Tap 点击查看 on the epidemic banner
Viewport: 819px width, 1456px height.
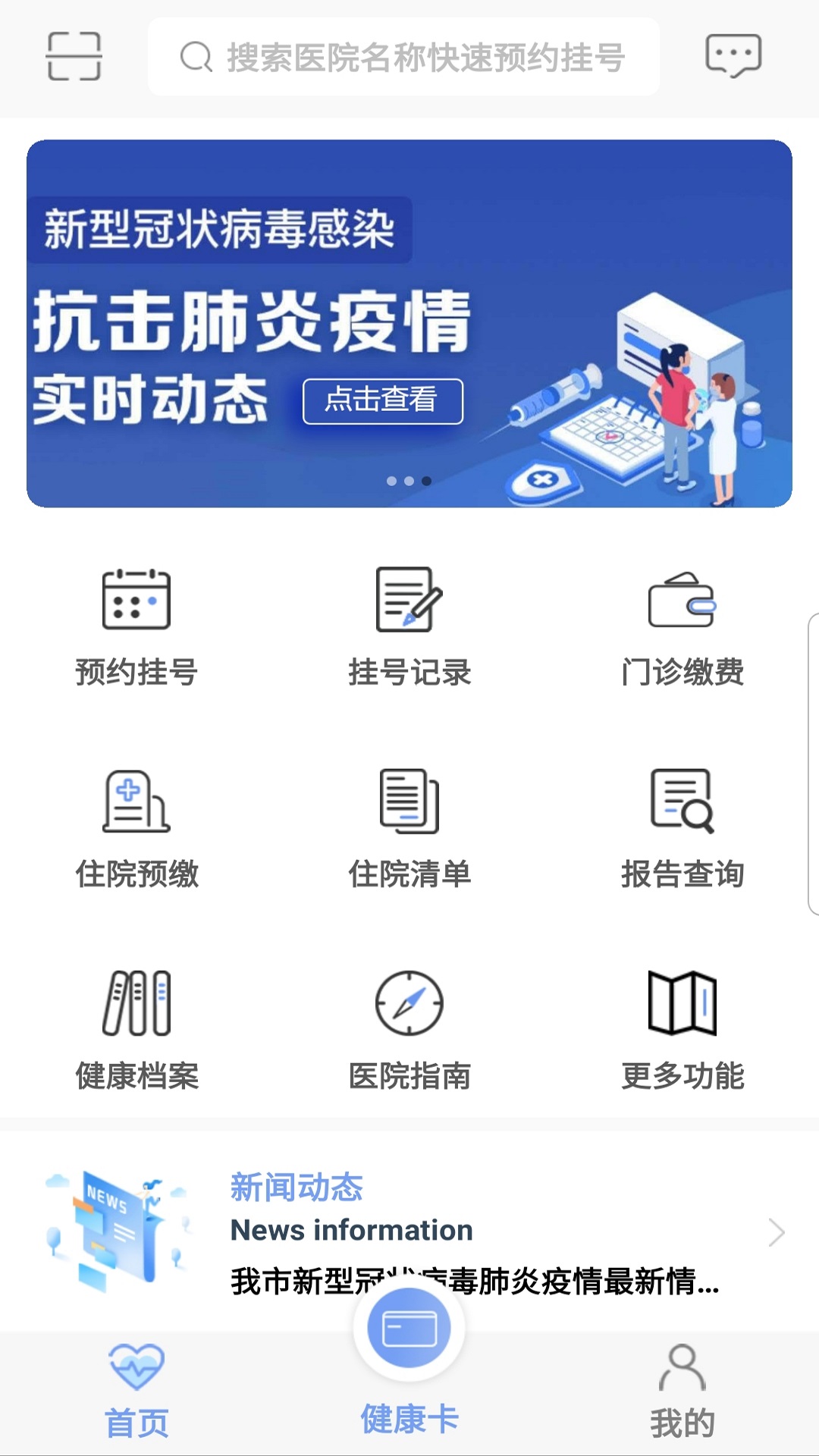coord(384,403)
